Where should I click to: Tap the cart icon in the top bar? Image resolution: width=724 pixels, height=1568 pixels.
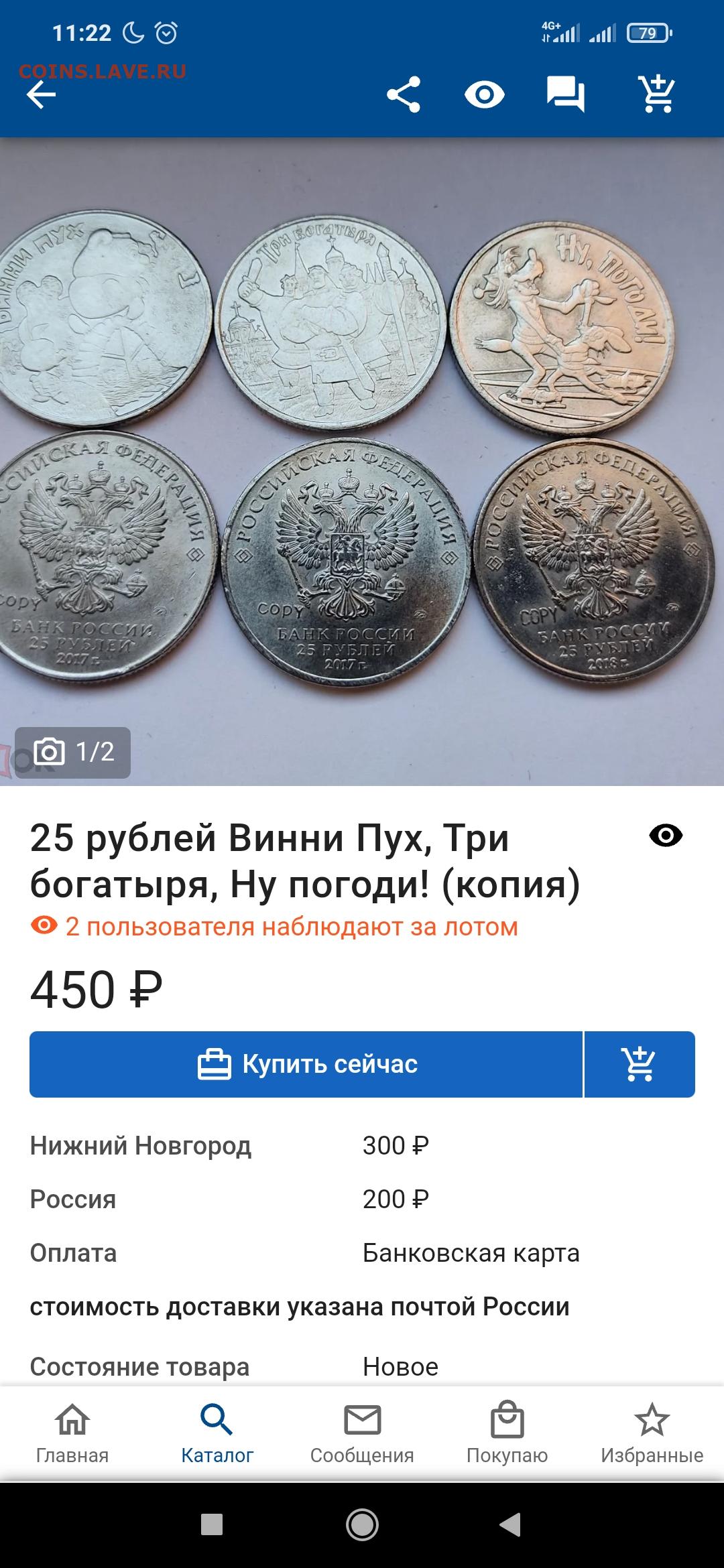(x=656, y=93)
